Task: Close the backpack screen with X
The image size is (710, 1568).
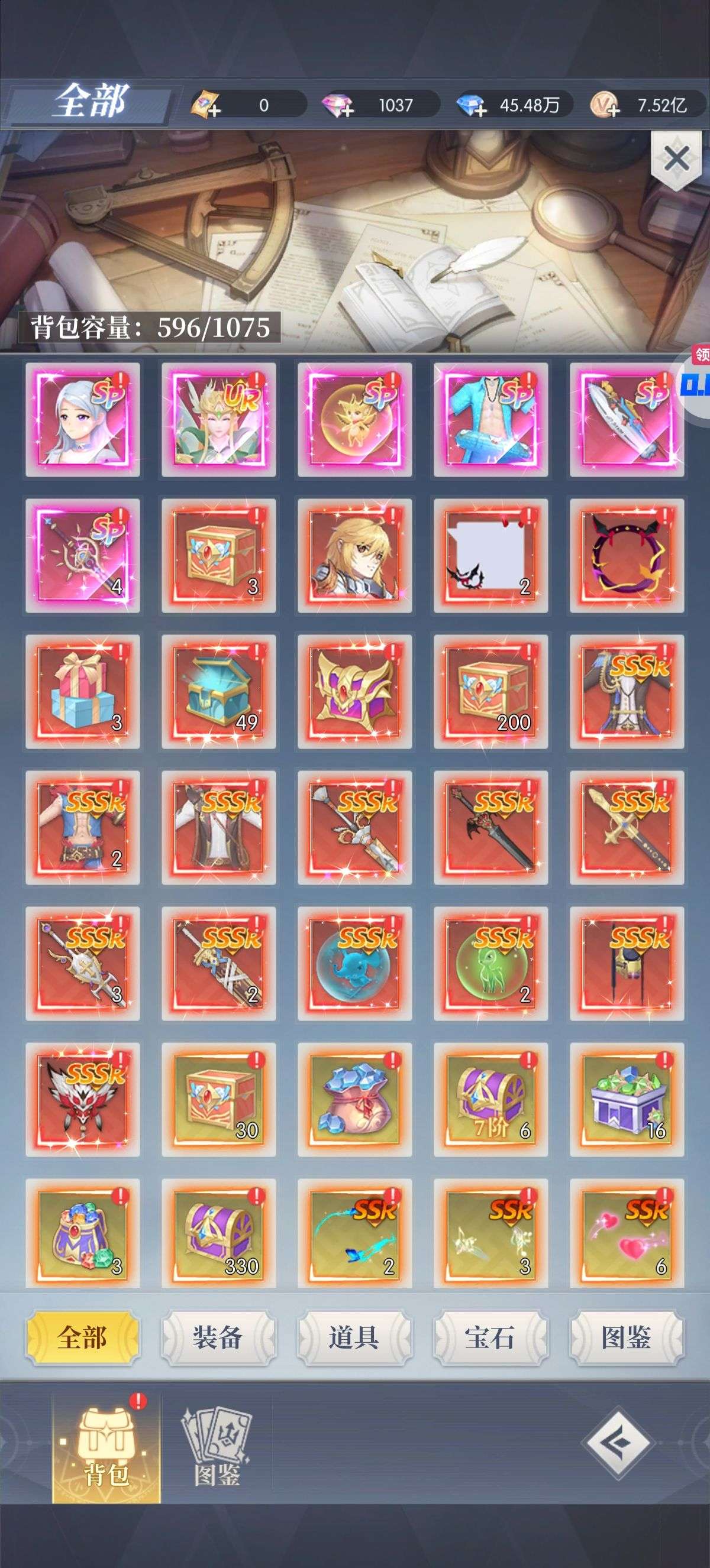Action: 676,160
